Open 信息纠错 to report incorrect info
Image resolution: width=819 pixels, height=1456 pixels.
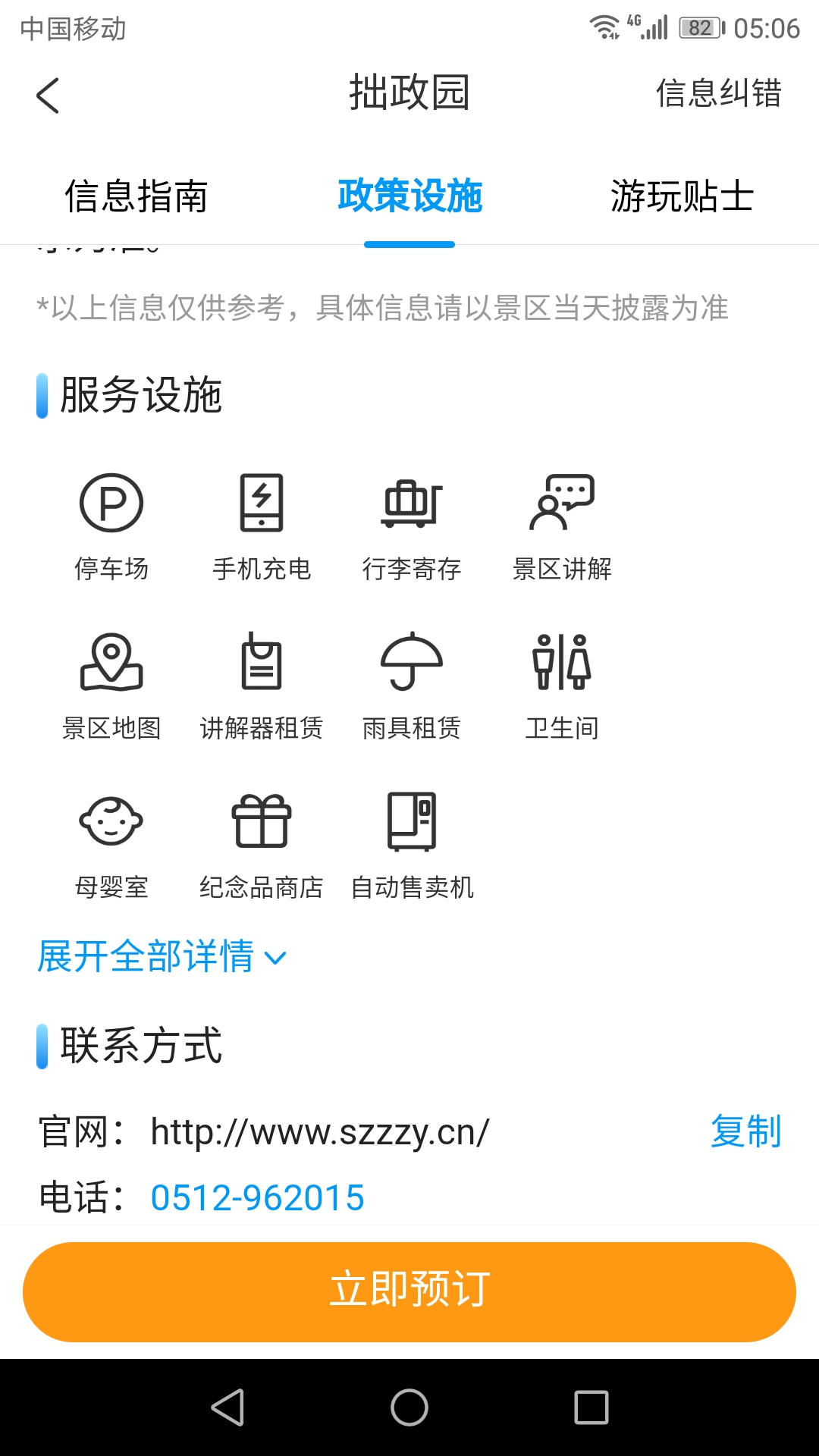coord(718,93)
